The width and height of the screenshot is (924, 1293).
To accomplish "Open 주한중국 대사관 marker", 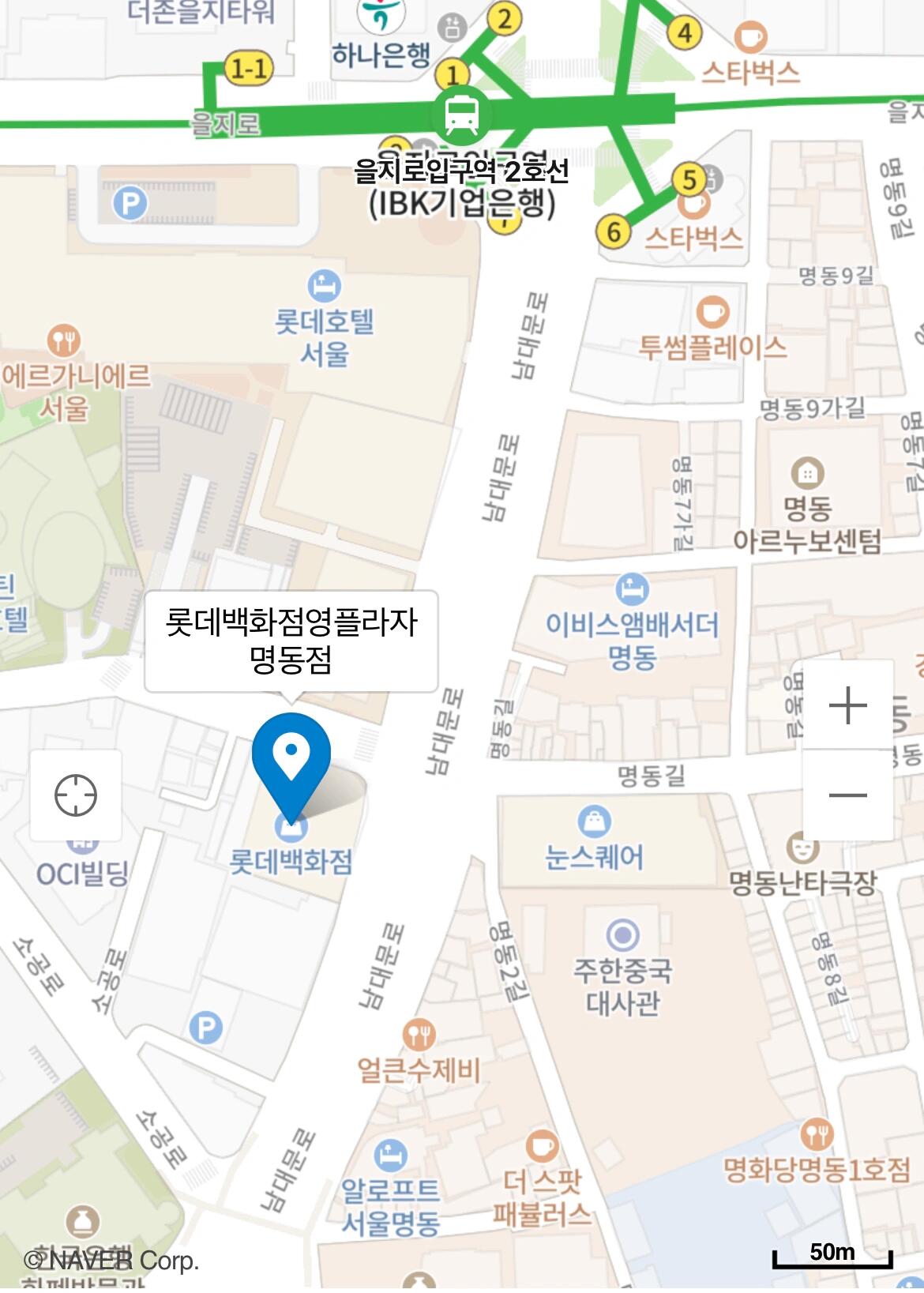I will [x=623, y=935].
